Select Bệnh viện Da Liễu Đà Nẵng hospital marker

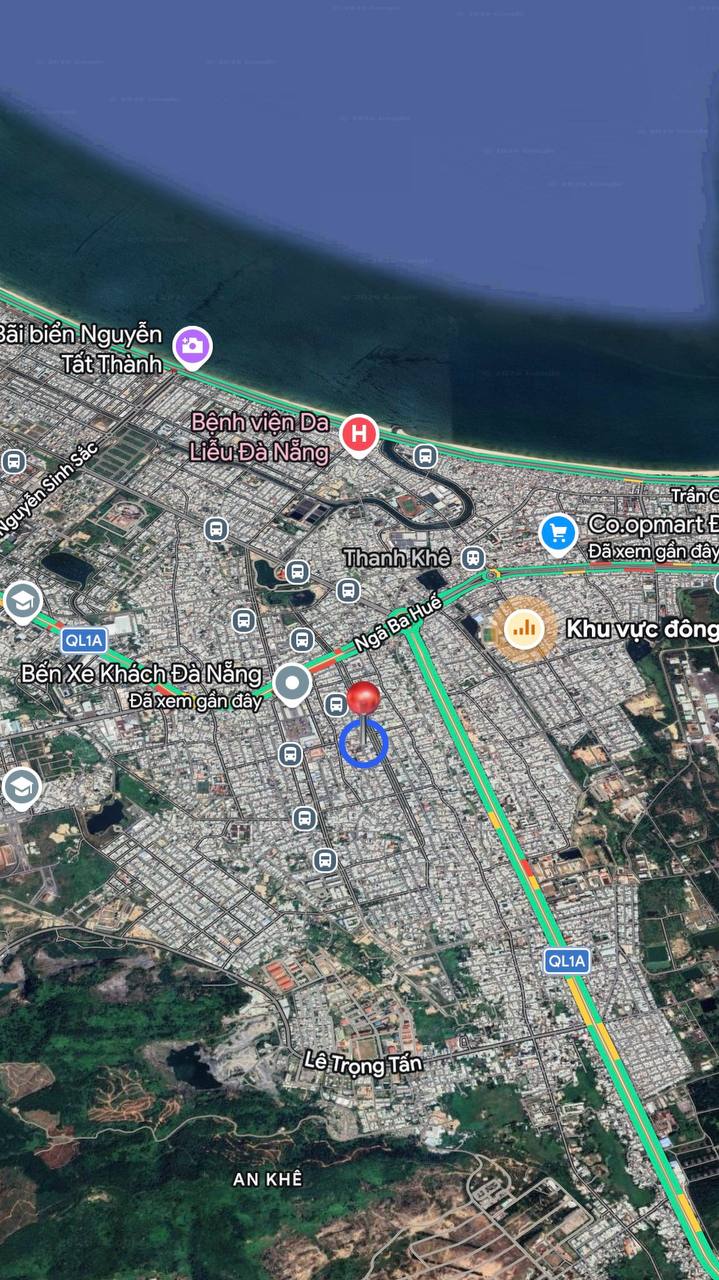(359, 435)
